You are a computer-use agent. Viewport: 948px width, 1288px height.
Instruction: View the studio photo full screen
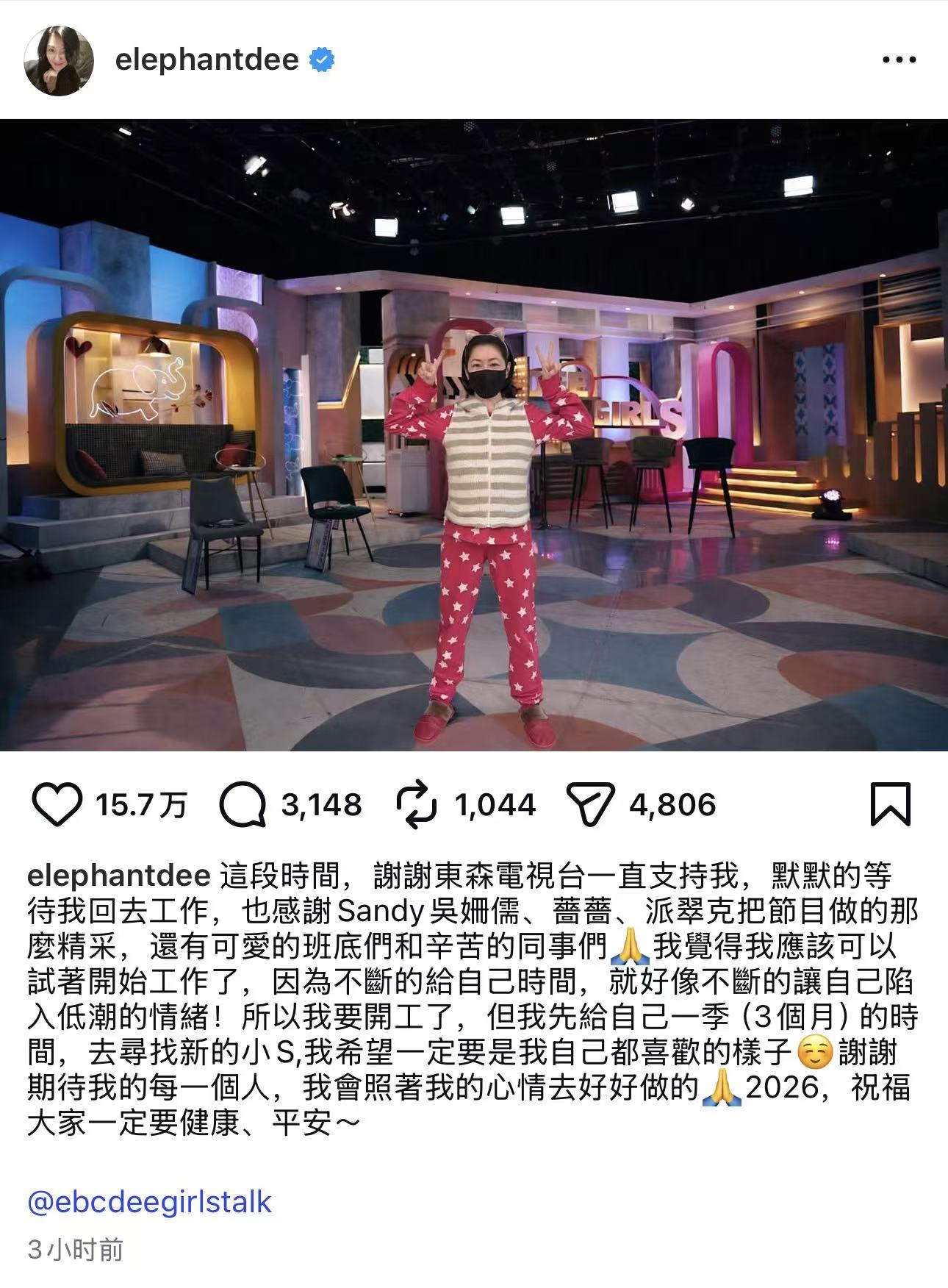pyautogui.click(x=474, y=435)
